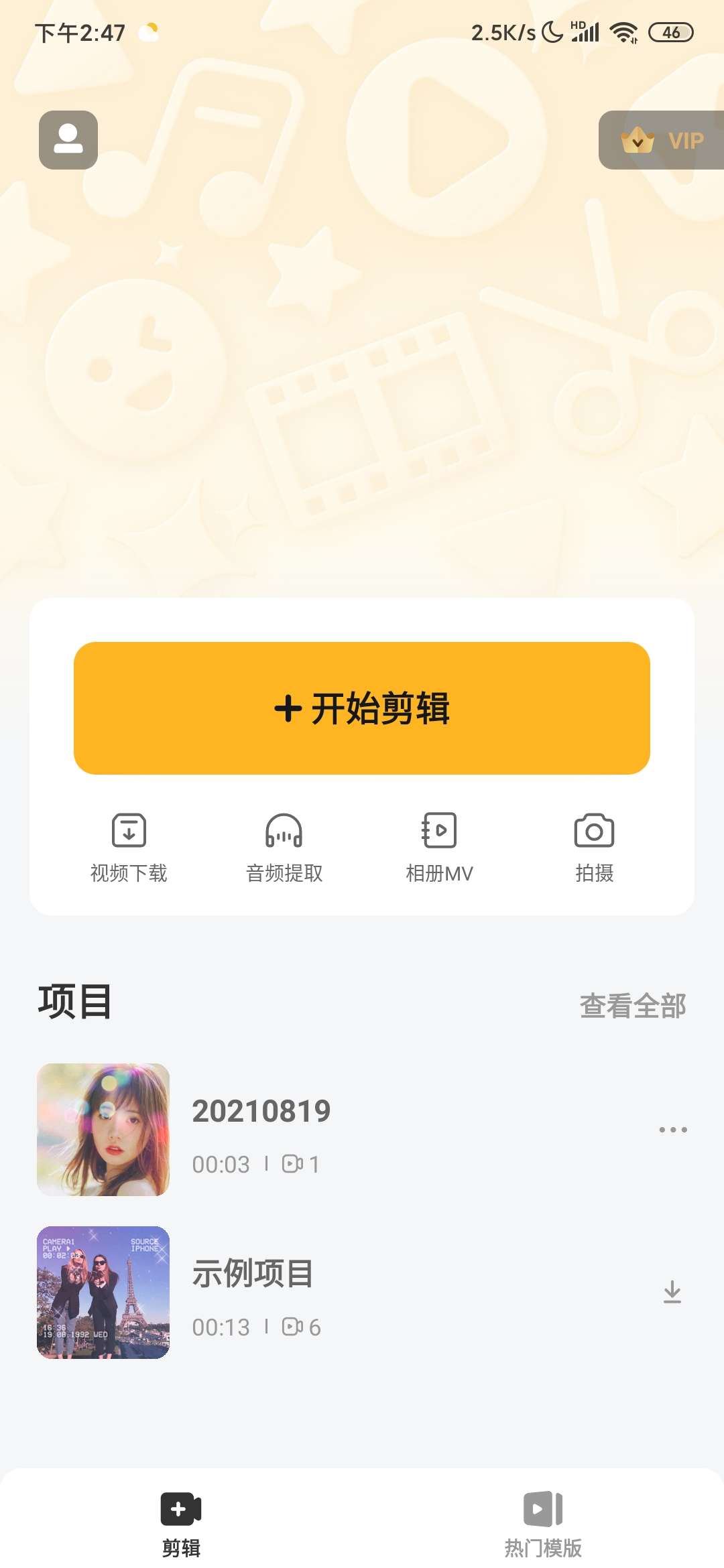The height and width of the screenshot is (1568, 724).
Task: Select 音频提取 audio extraction
Action: (x=284, y=848)
